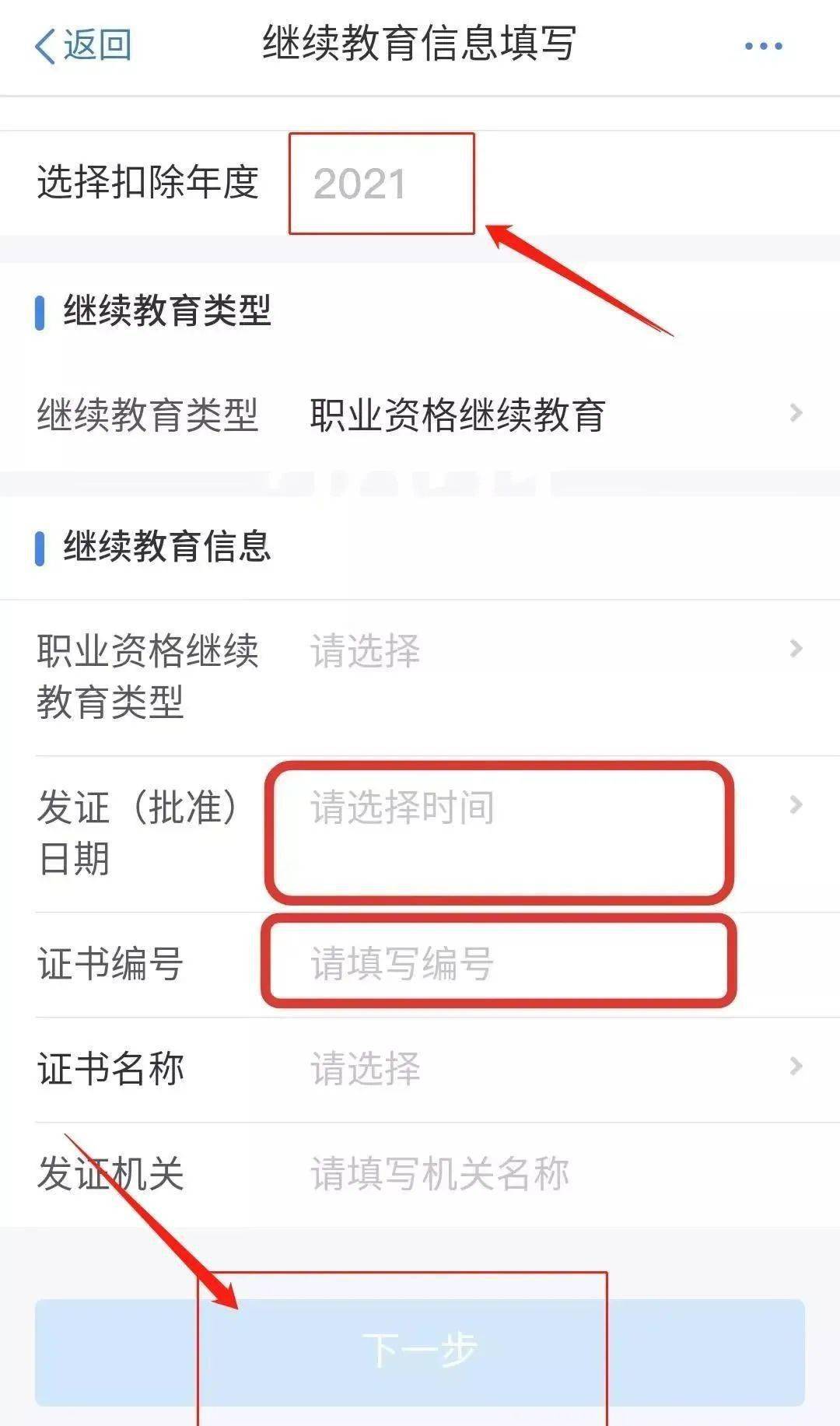Focus the 证书编号 input field

pos(499,962)
